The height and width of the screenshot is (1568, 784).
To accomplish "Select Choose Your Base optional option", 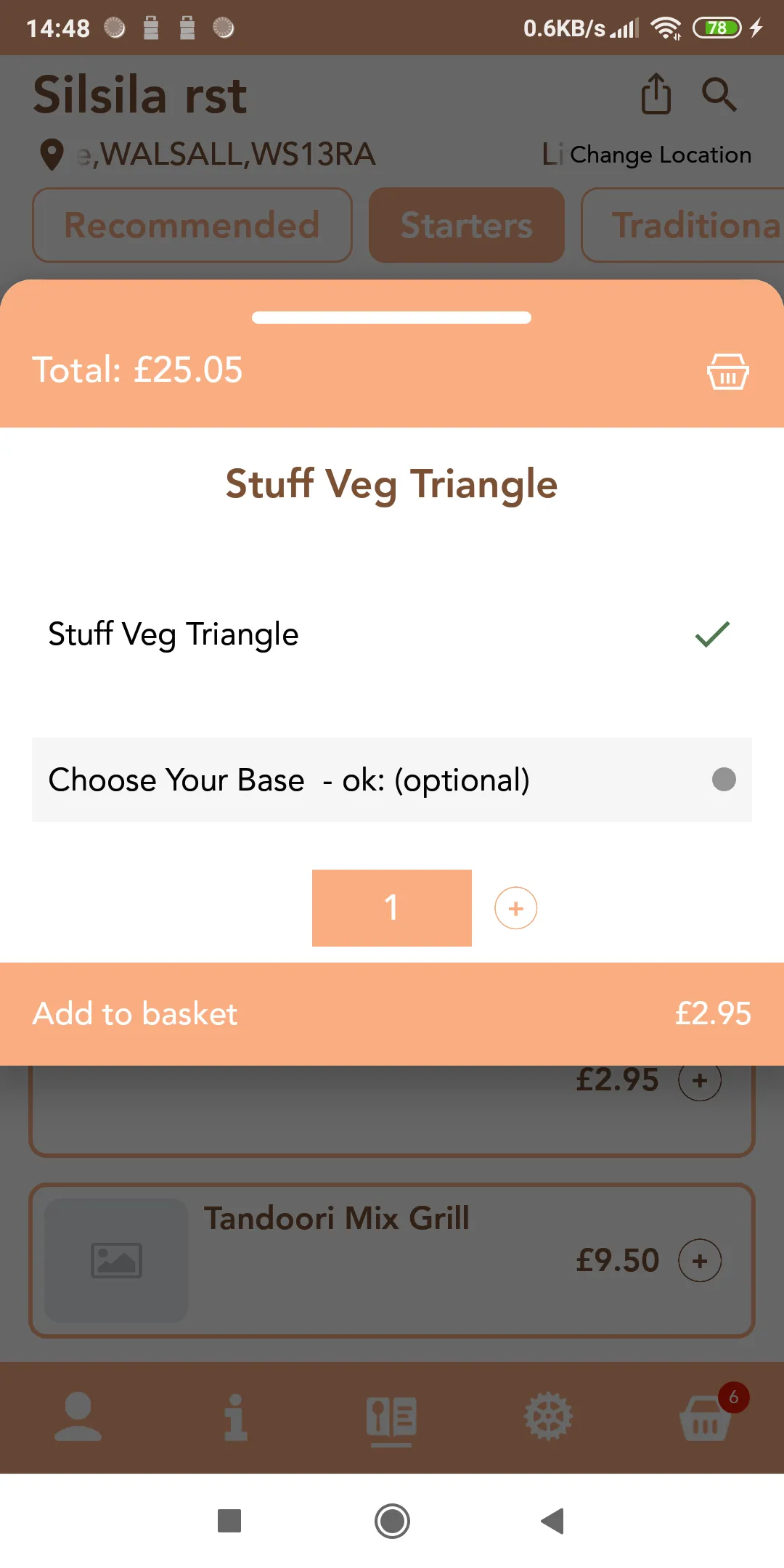I will [392, 780].
